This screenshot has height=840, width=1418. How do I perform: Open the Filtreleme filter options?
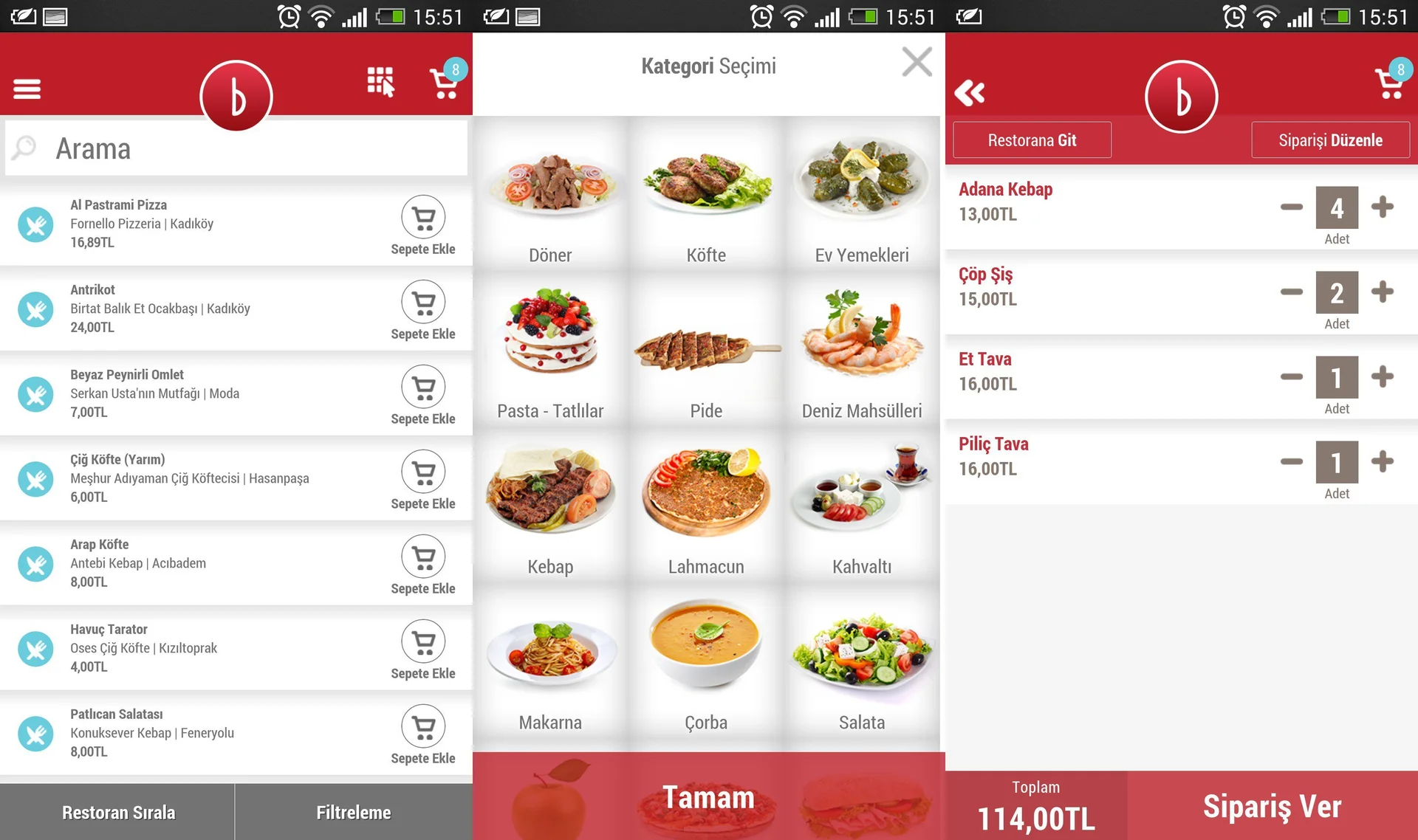tap(354, 812)
